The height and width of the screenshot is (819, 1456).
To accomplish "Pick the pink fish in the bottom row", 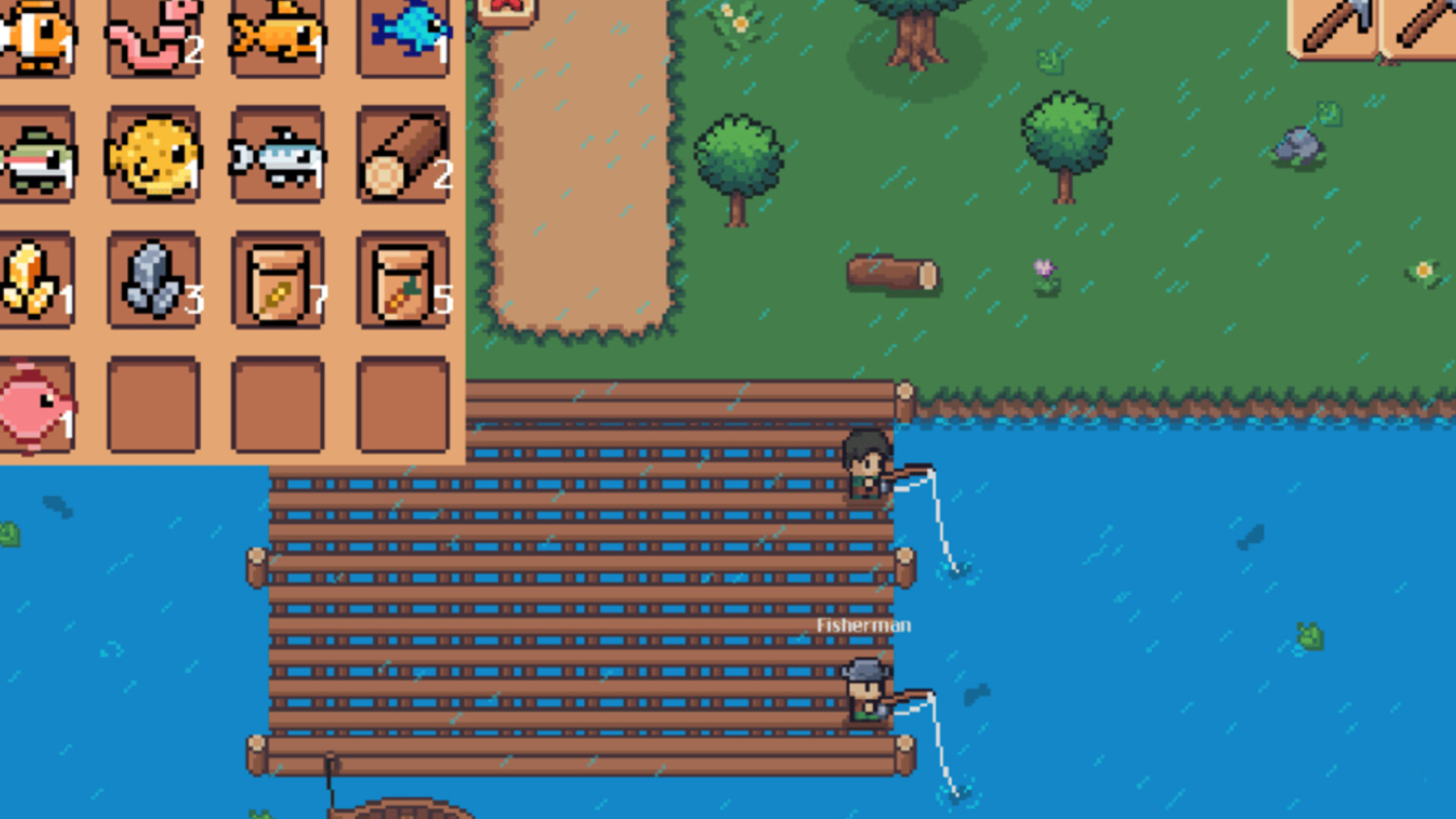I will pyautogui.click(x=34, y=406).
